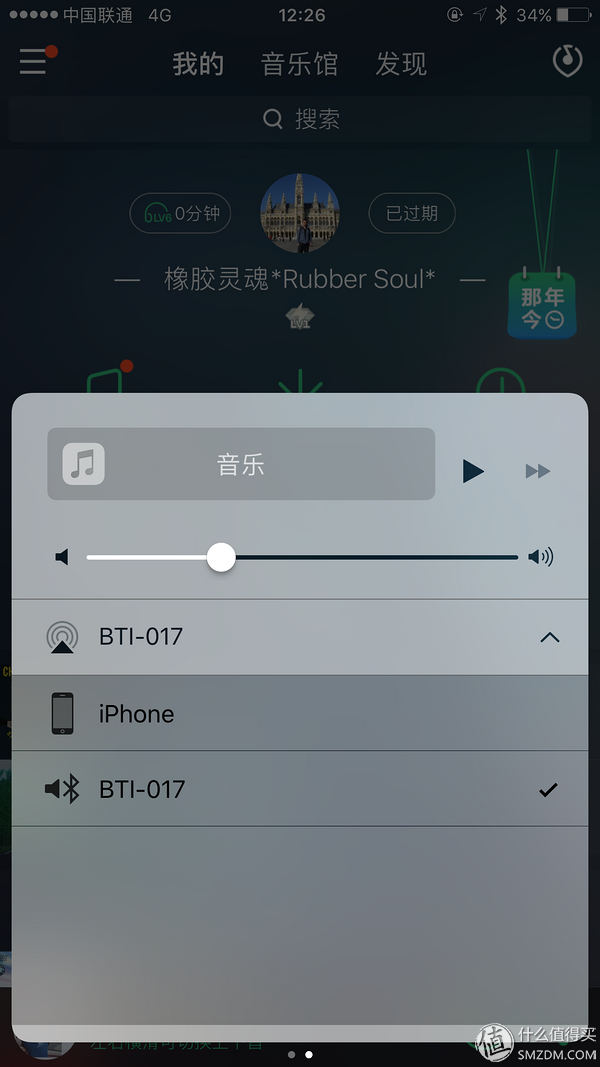Open the hamburger menu
The width and height of the screenshot is (600, 1067).
34,62
